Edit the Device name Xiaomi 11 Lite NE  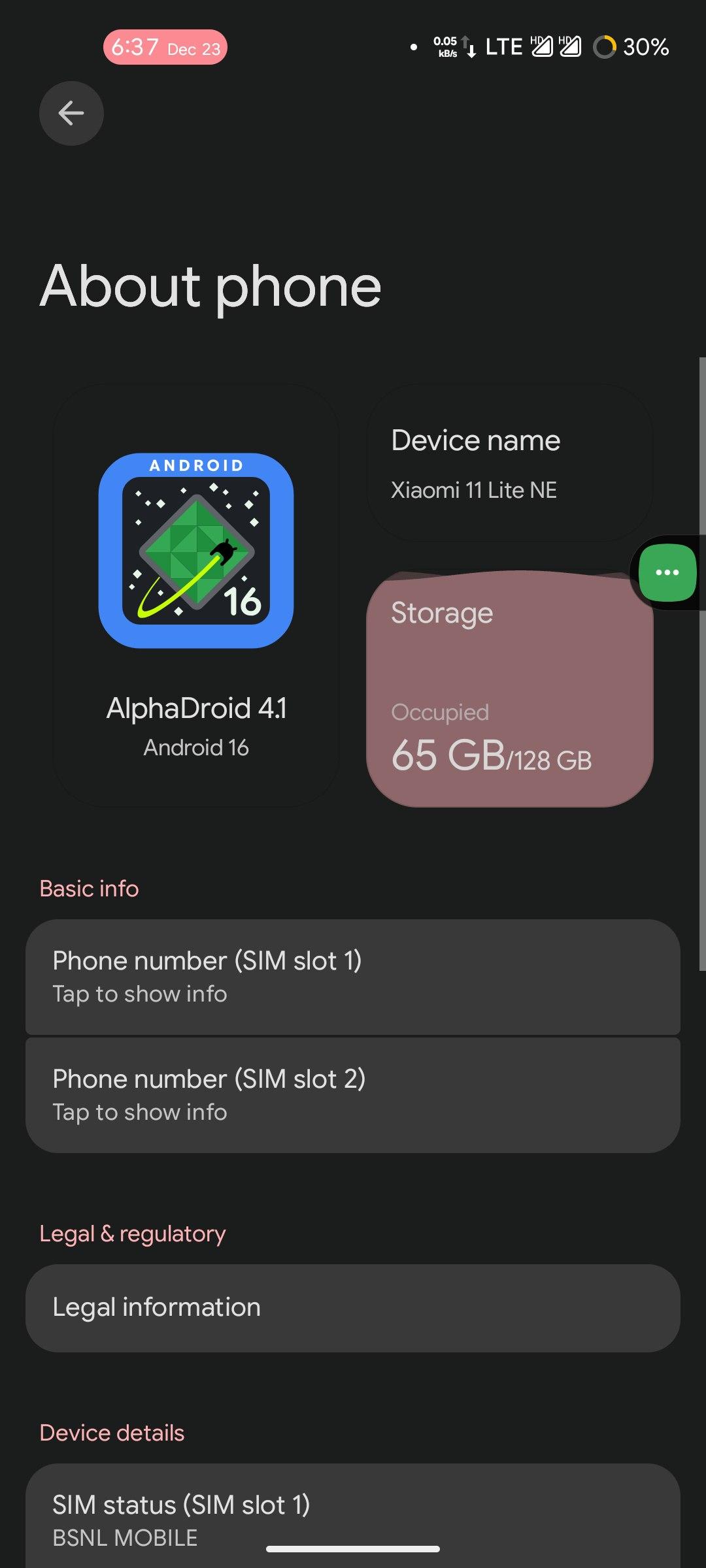[510, 464]
